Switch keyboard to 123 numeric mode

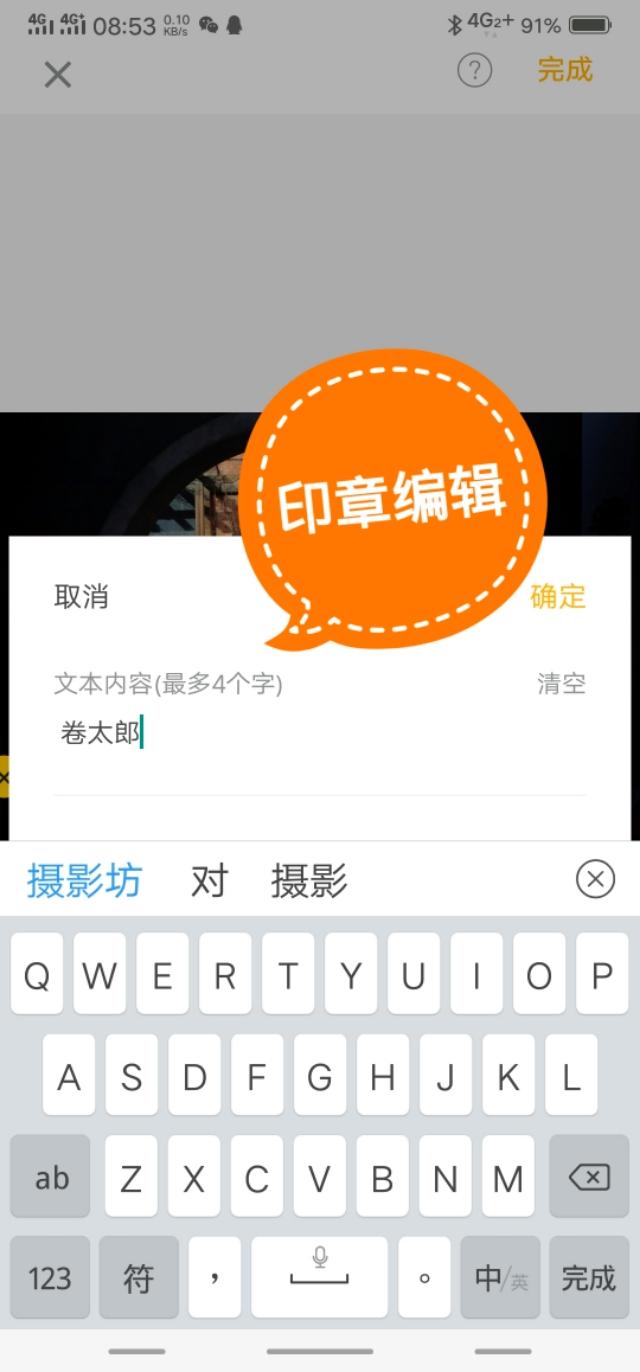point(50,1277)
